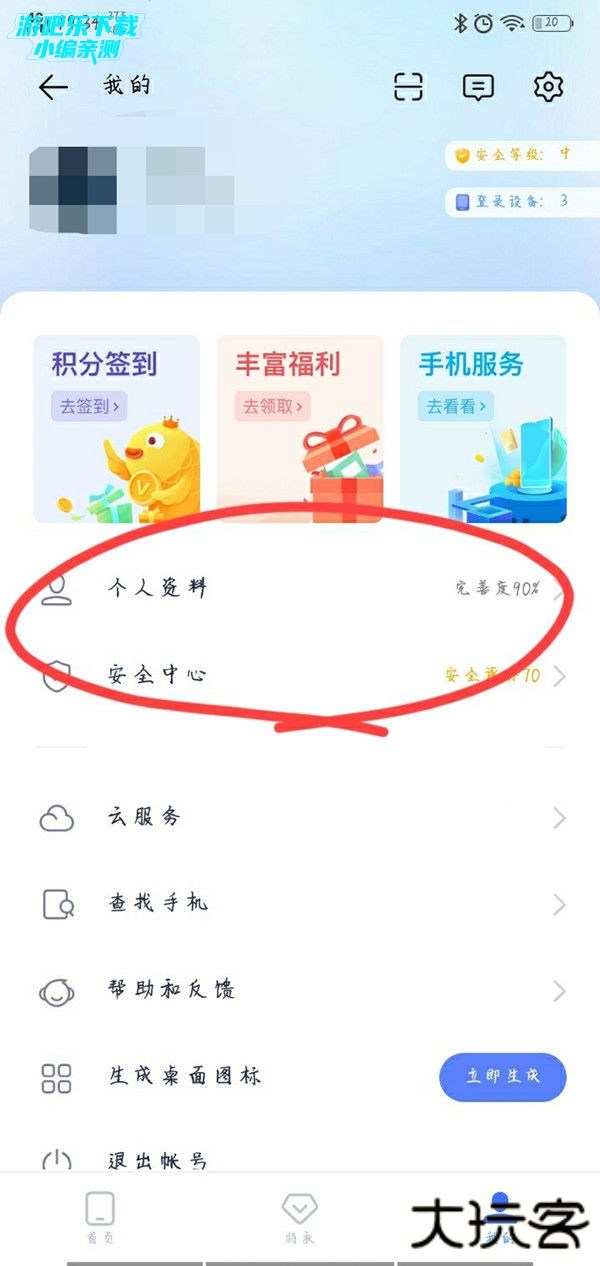Go back using the top-left arrow
The width and height of the screenshot is (600, 1266).
click(x=53, y=87)
